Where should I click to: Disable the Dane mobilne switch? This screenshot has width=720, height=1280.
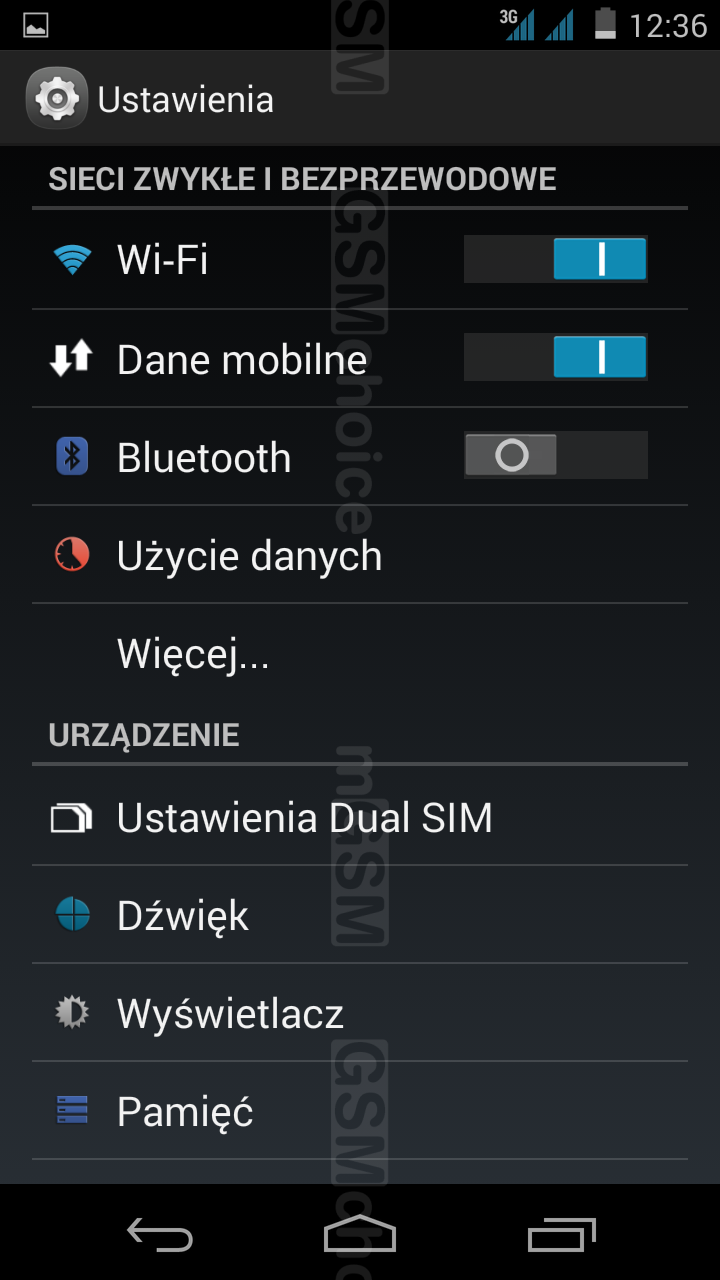(555, 358)
